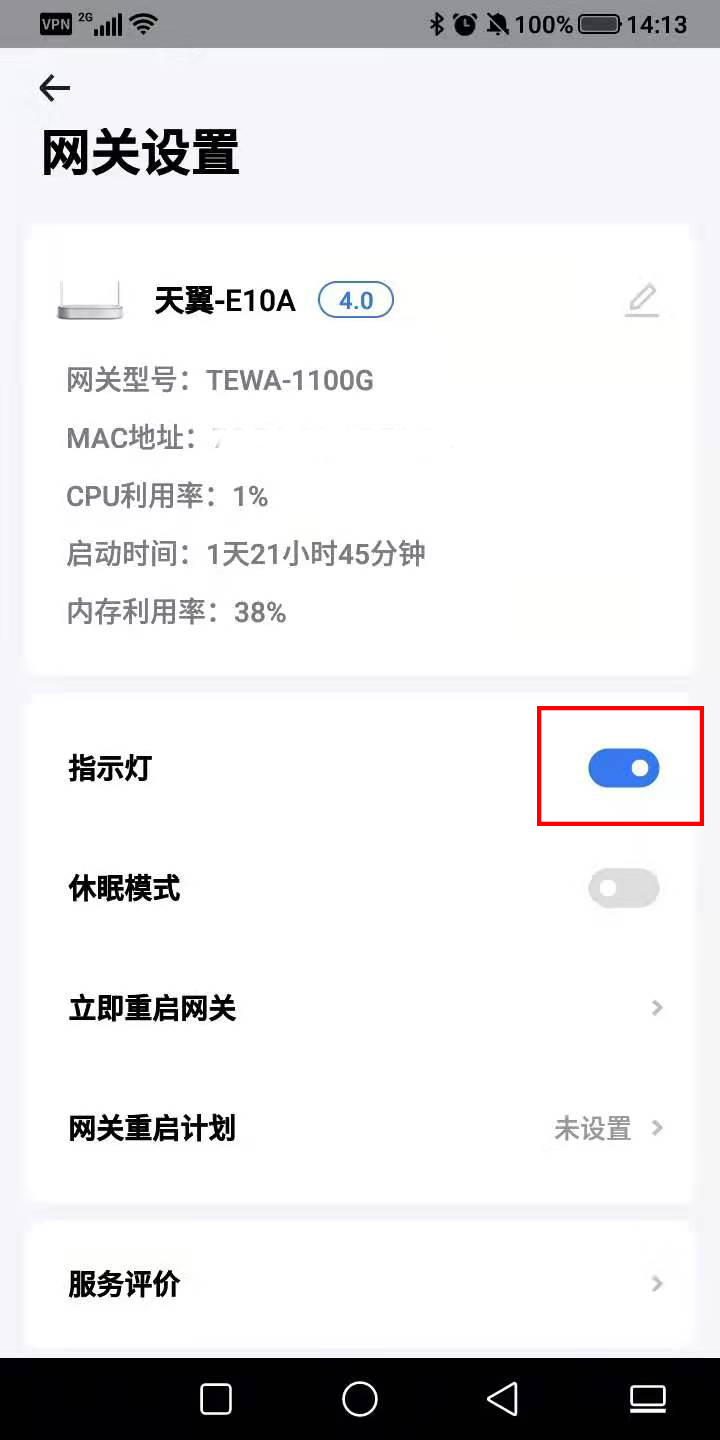Viewport: 720px width, 1440px height.
Task: Turn off the 指示灯 switch
Action: pos(623,768)
